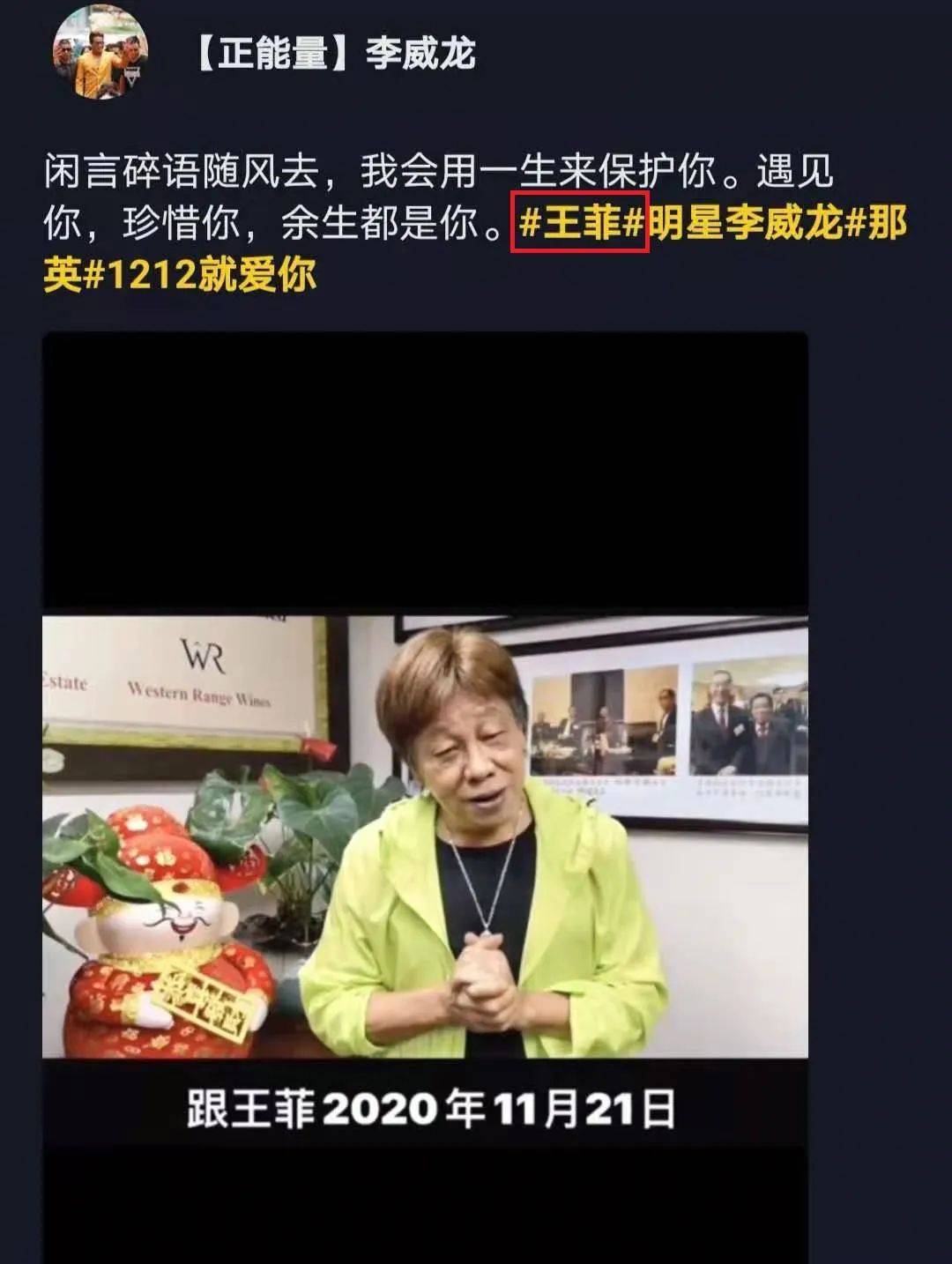Open the #王菲# hashtag topic
Screen dimensions: 952x1264
point(581,224)
